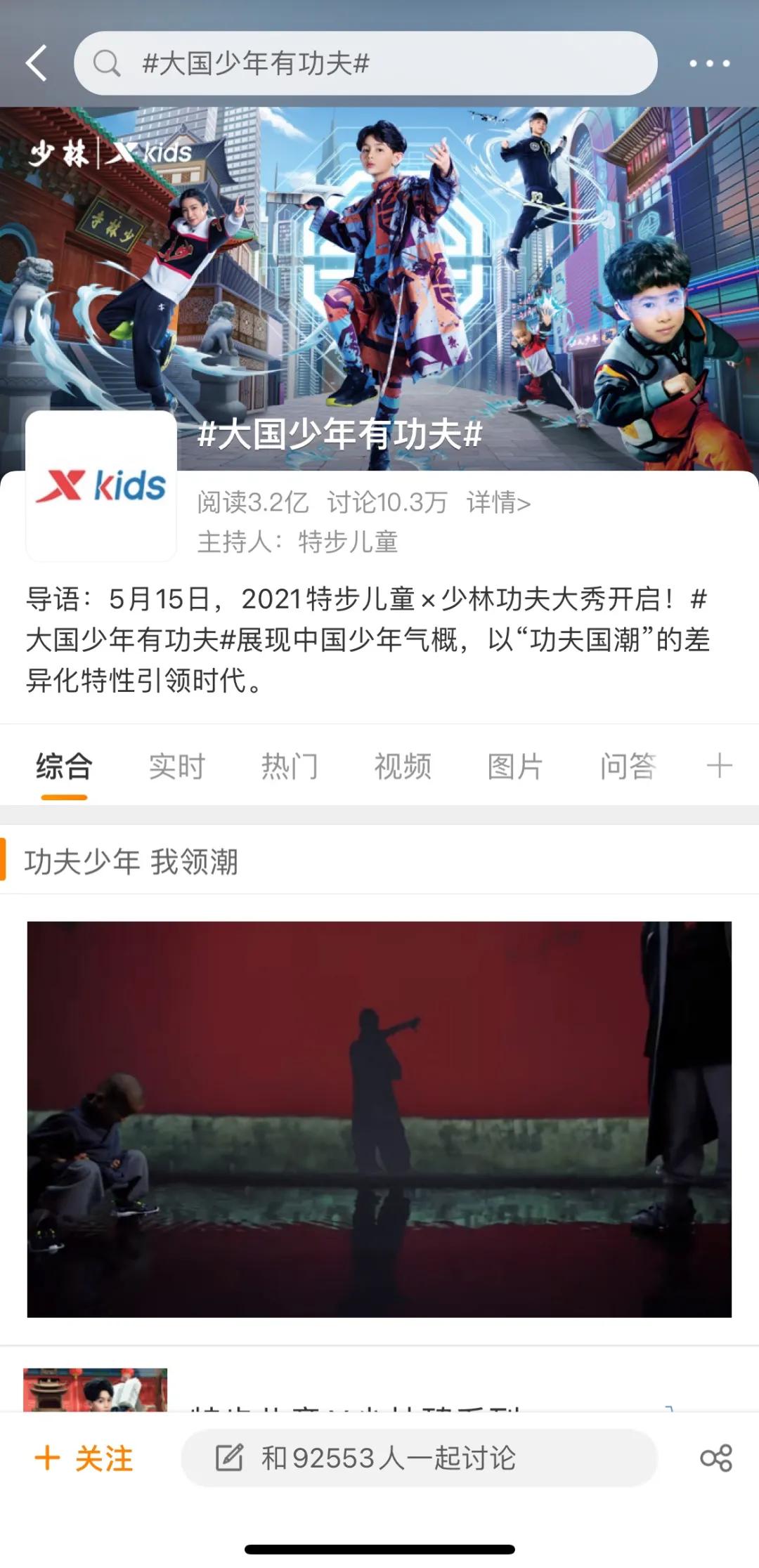
Task: Go back with the top-left arrow
Action: tap(37, 63)
